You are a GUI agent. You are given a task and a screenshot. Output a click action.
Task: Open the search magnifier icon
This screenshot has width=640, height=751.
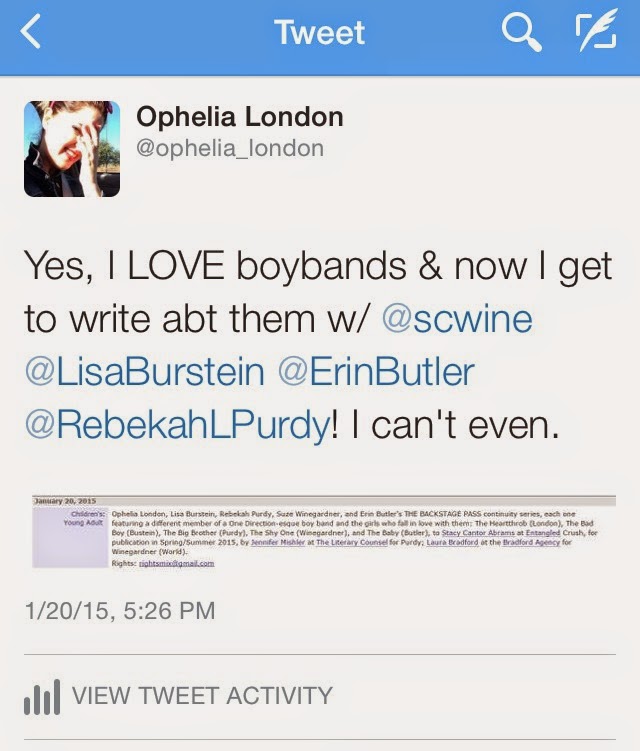point(520,35)
